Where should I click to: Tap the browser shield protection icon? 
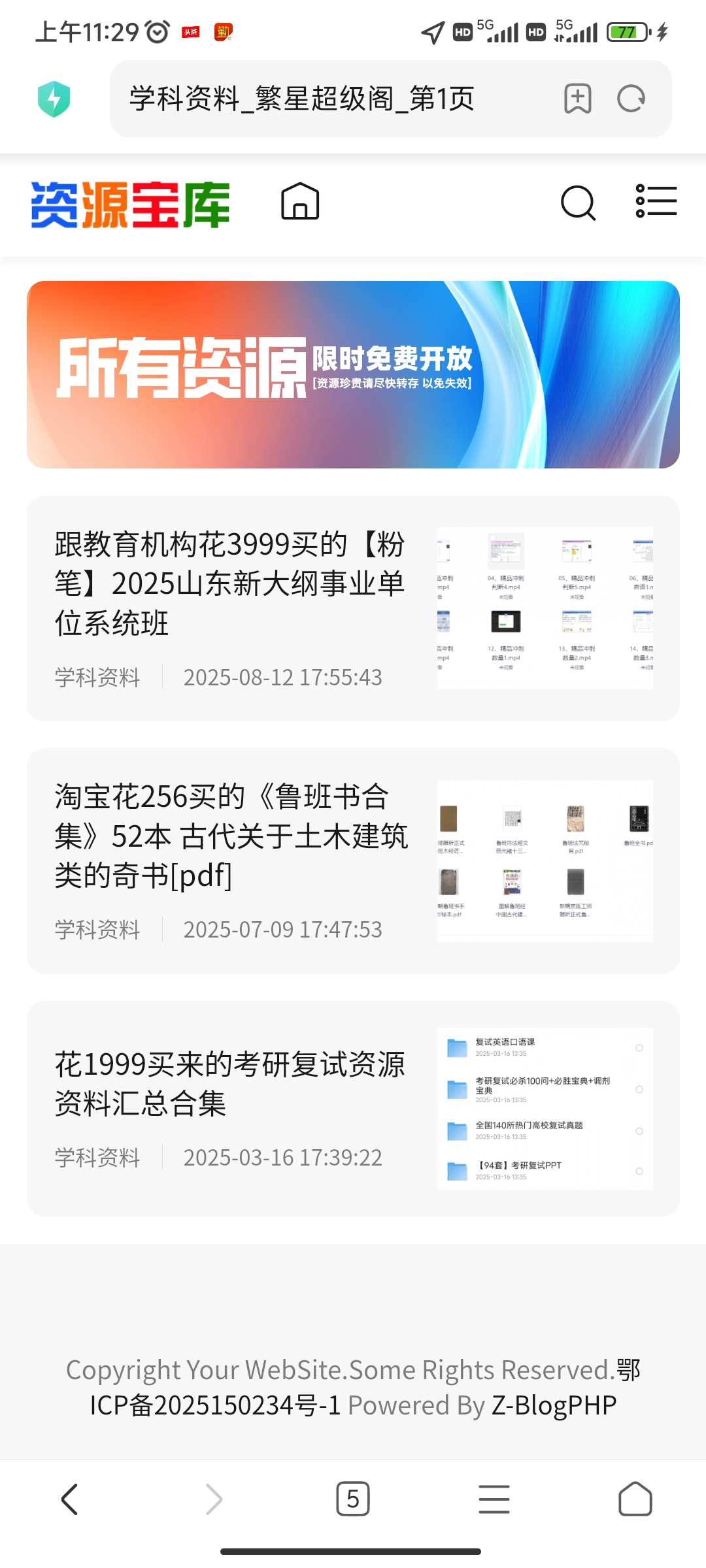(54, 99)
